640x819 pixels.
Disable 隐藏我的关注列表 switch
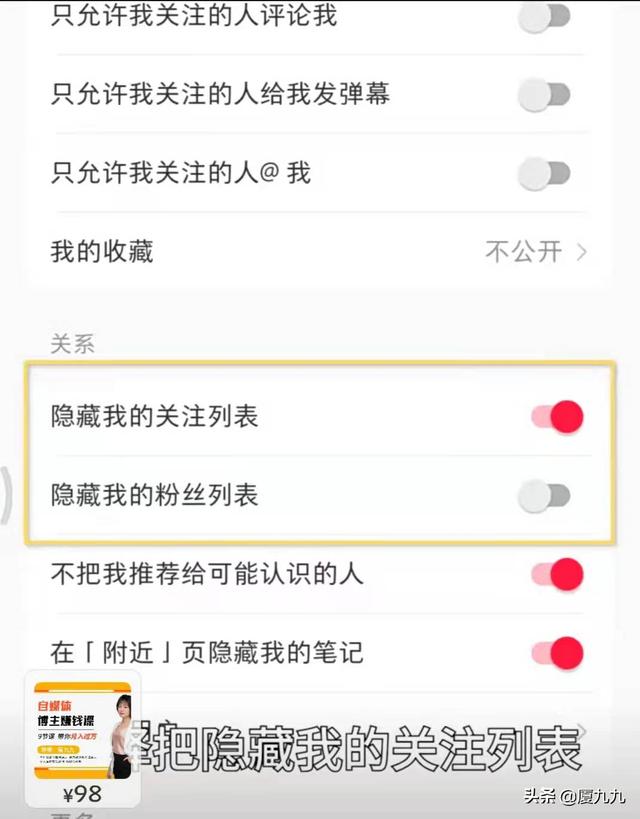tap(556, 416)
